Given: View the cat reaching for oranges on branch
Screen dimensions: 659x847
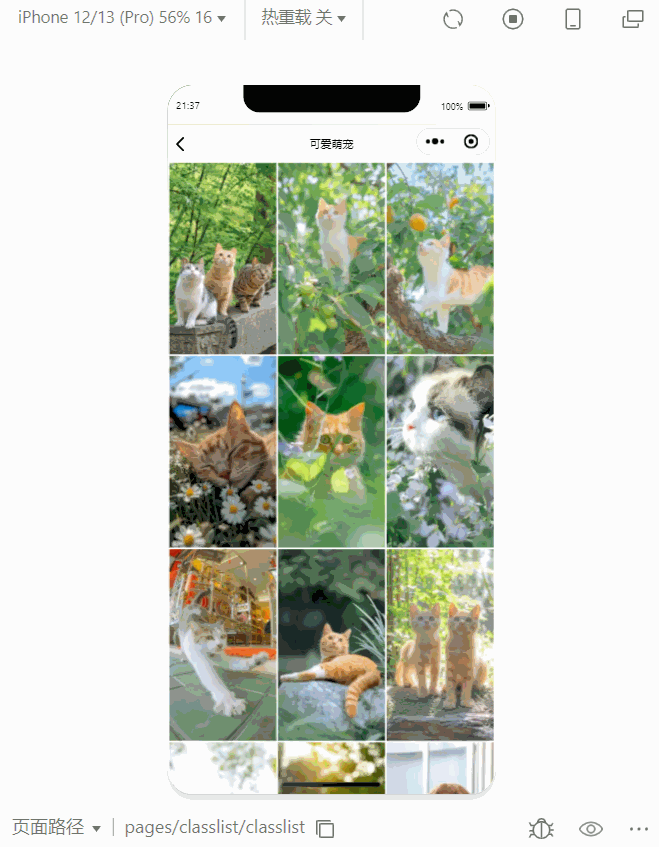Looking at the screenshot, I should (x=440, y=258).
